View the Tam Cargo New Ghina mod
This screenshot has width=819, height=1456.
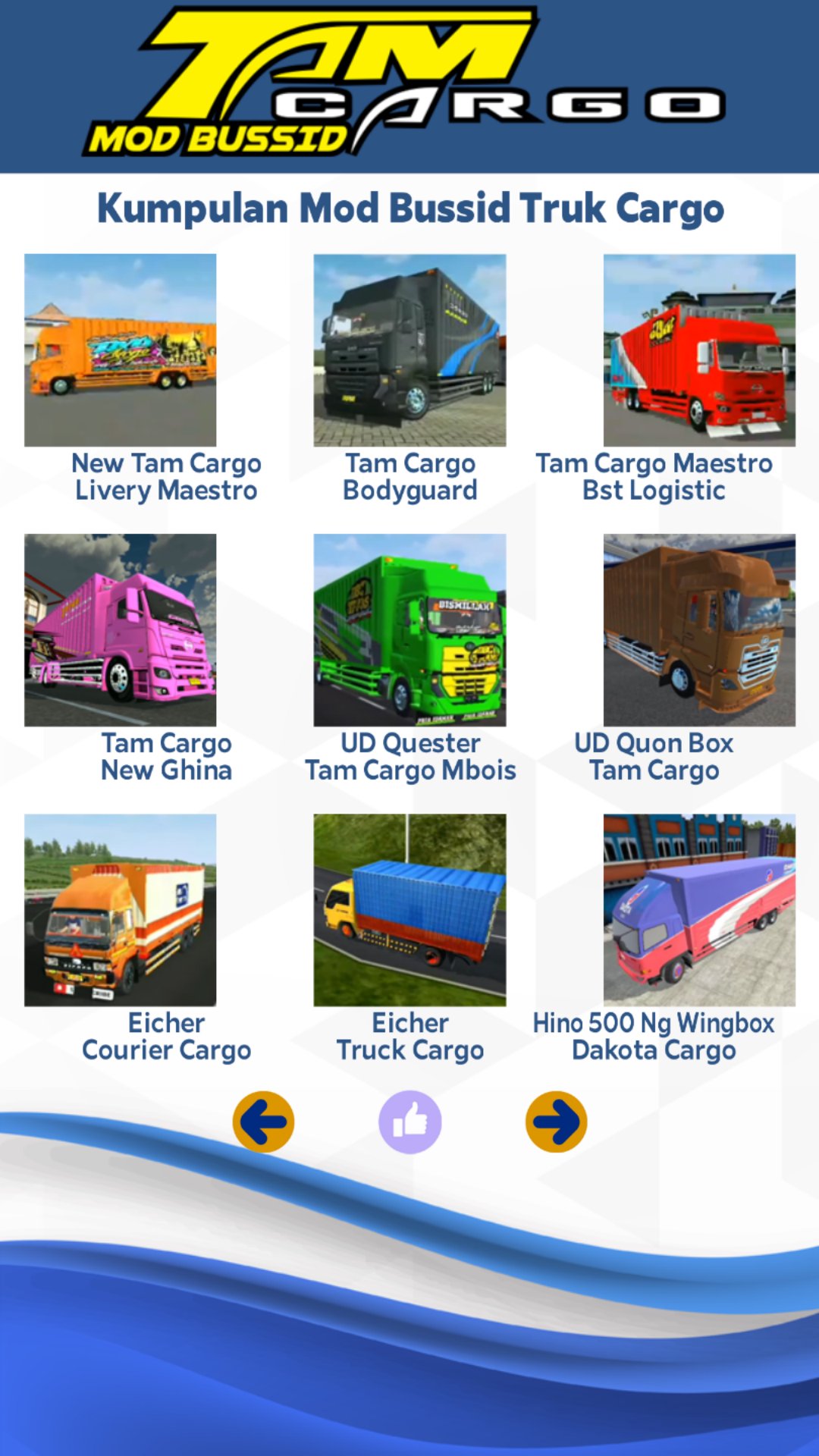point(120,629)
